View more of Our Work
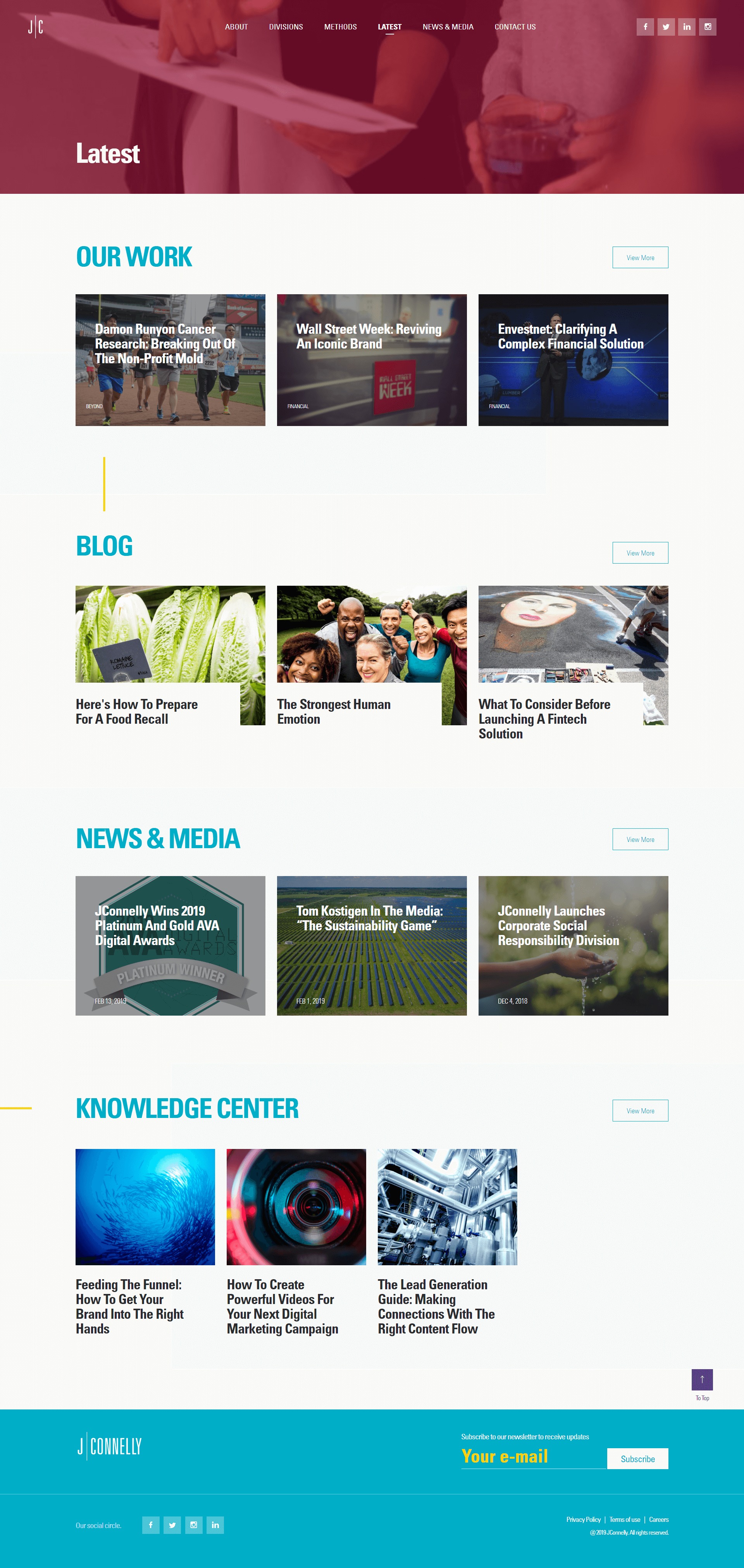The image size is (744, 1568). [x=639, y=257]
